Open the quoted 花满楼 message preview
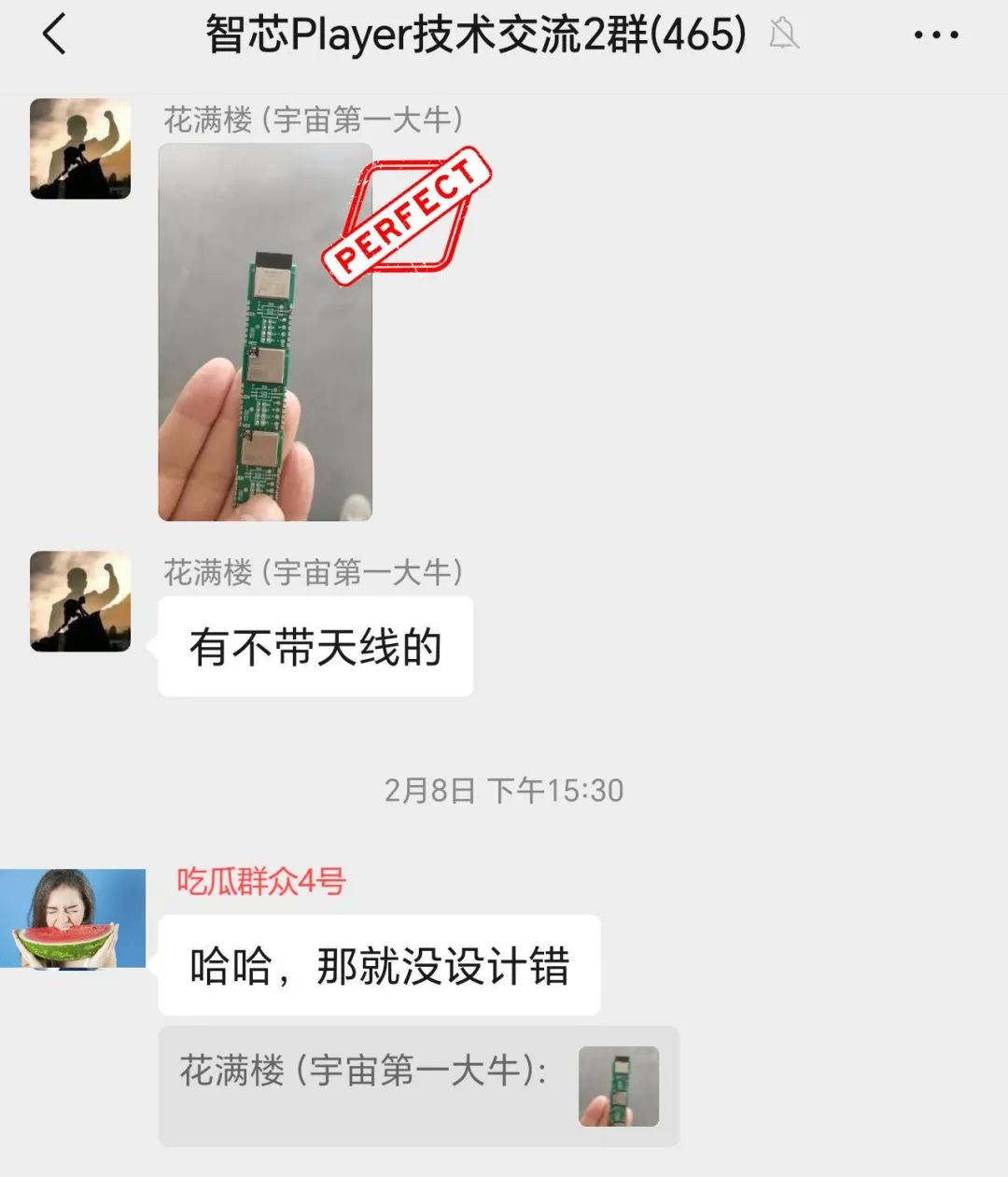 (418, 1086)
